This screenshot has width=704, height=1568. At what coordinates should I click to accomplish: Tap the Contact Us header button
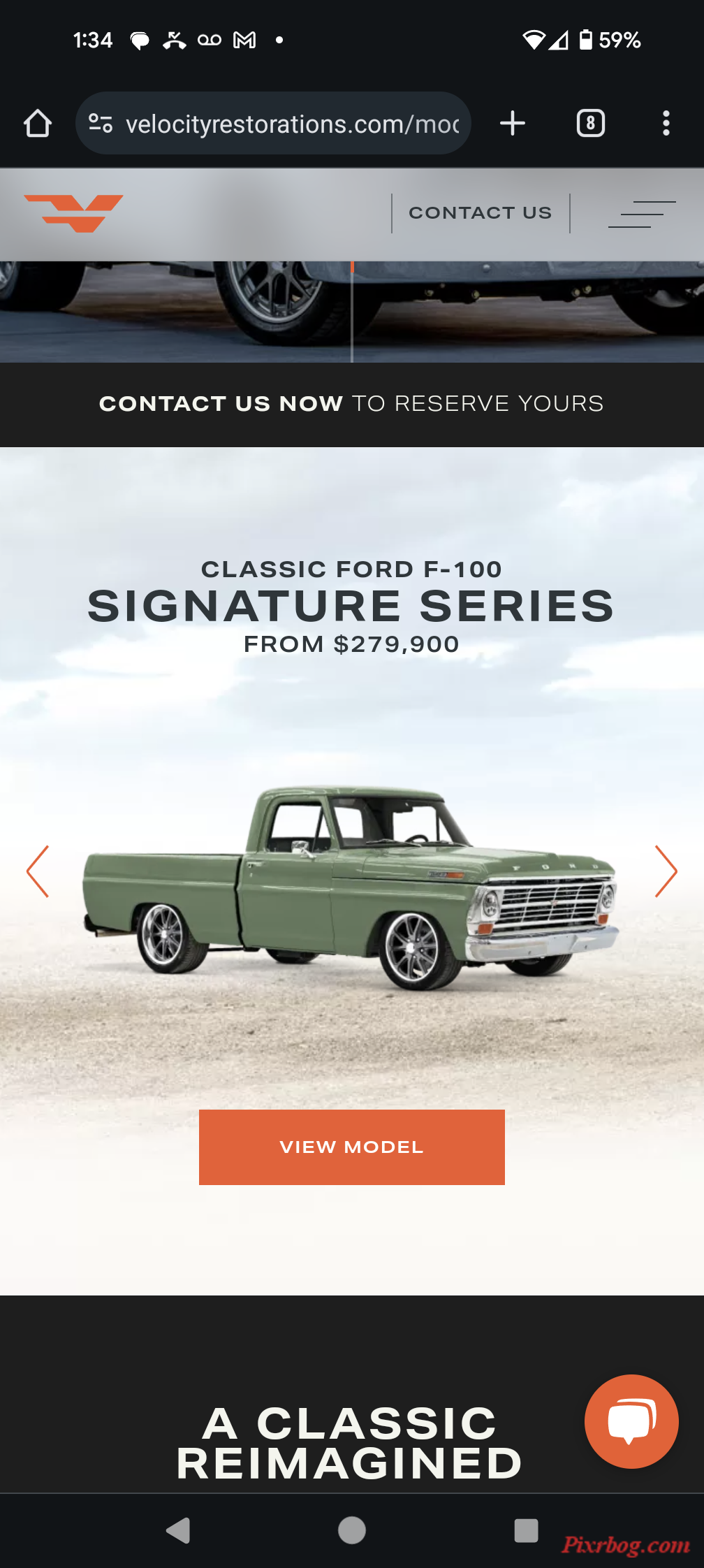(x=481, y=213)
